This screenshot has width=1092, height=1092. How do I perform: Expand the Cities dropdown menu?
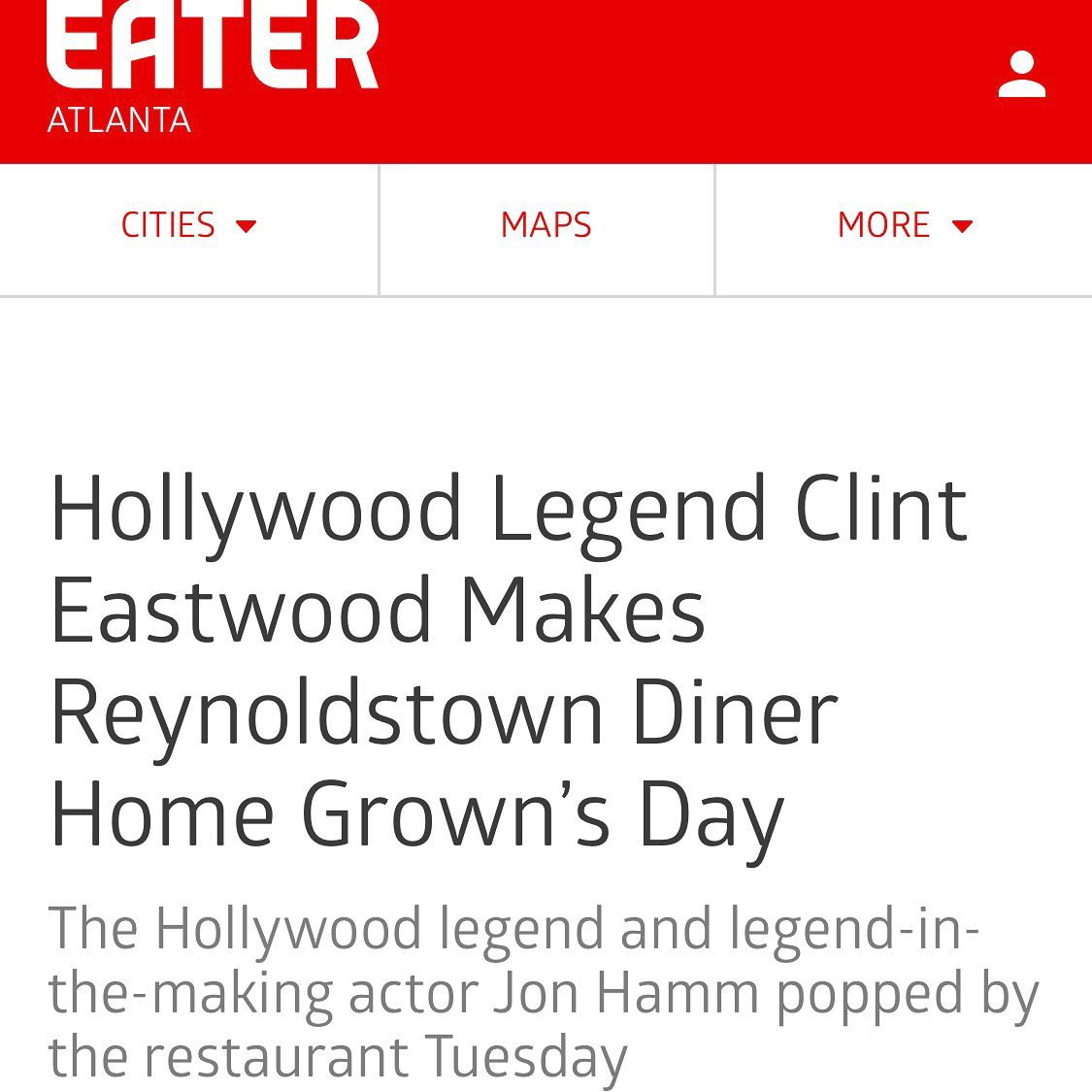[188, 226]
